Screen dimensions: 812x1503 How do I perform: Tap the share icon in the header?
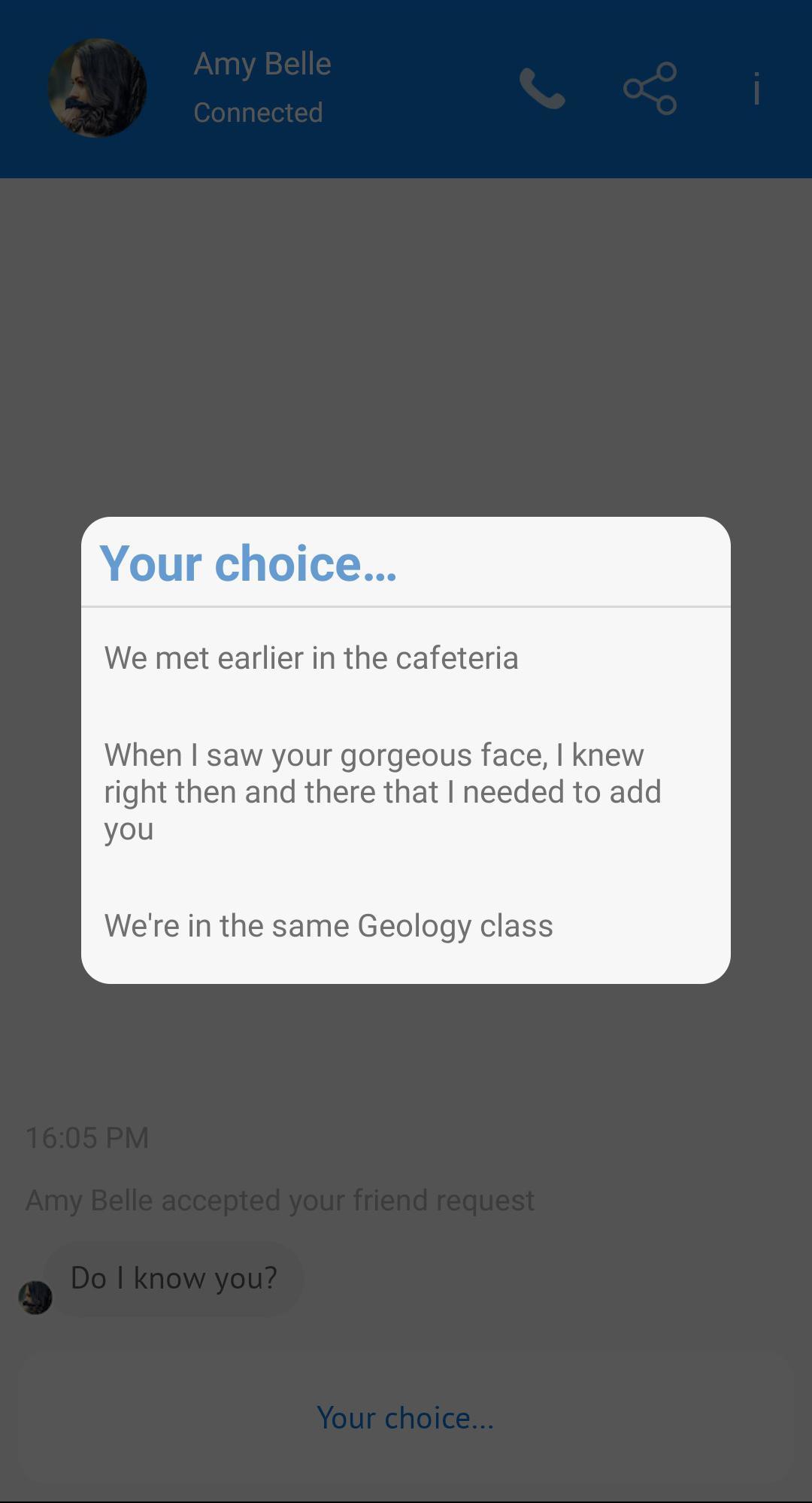[650, 89]
